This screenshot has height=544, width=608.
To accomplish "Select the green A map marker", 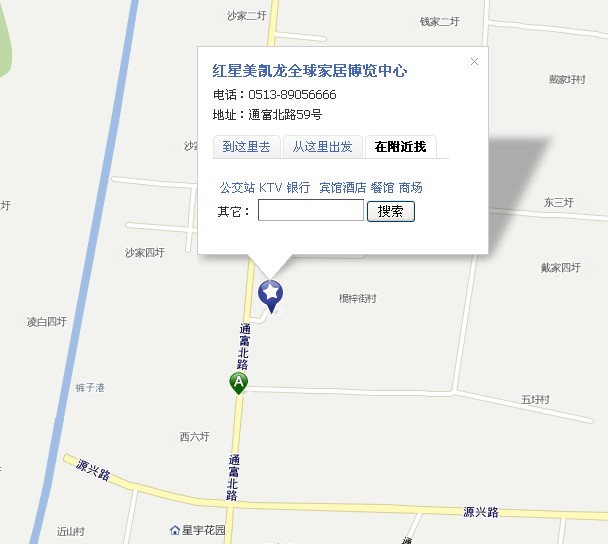I will [239, 383].
